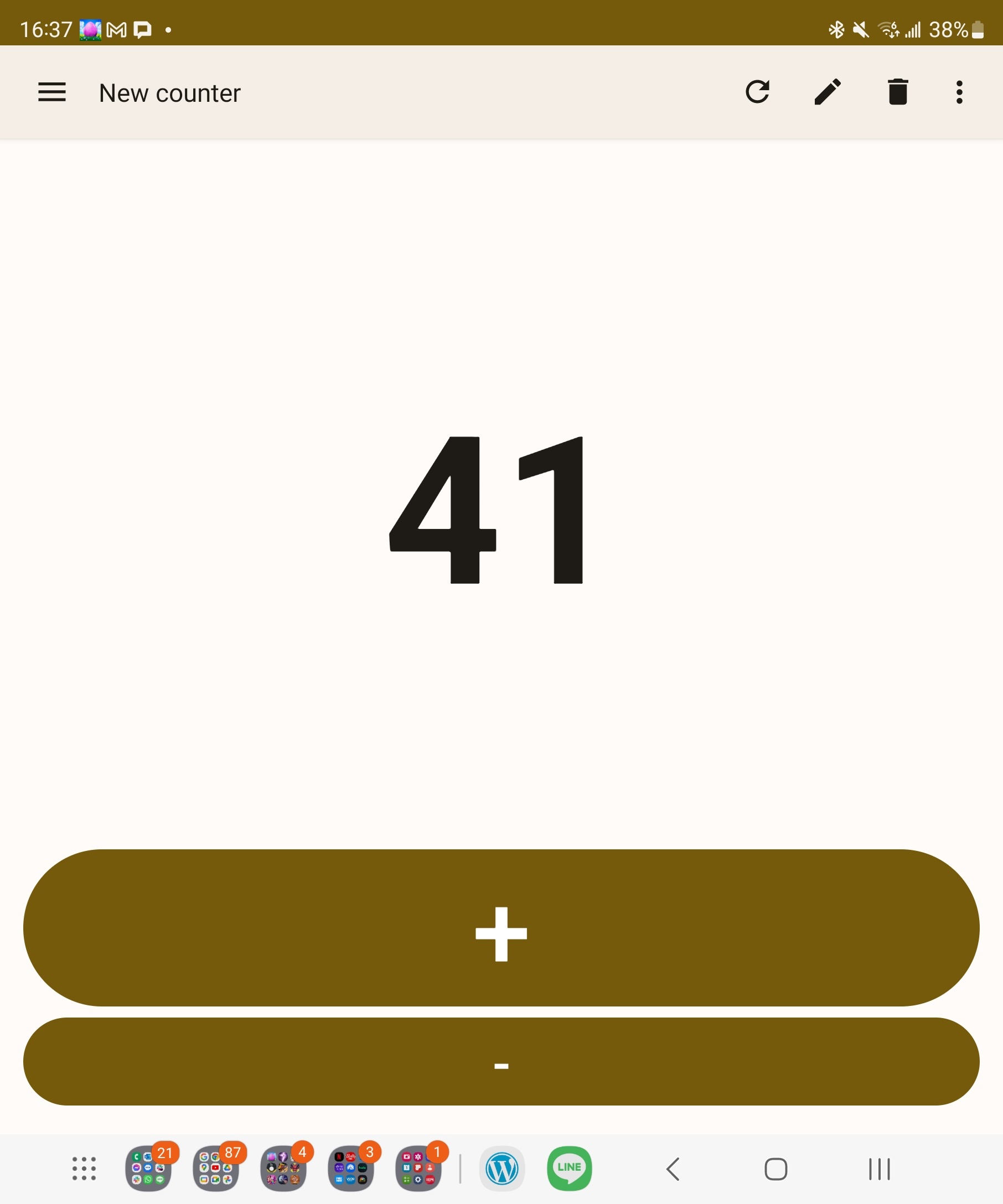The image size is (1003, 1204).
Task: Launch WordPress from the taskbar
Action: [502, 1169]
